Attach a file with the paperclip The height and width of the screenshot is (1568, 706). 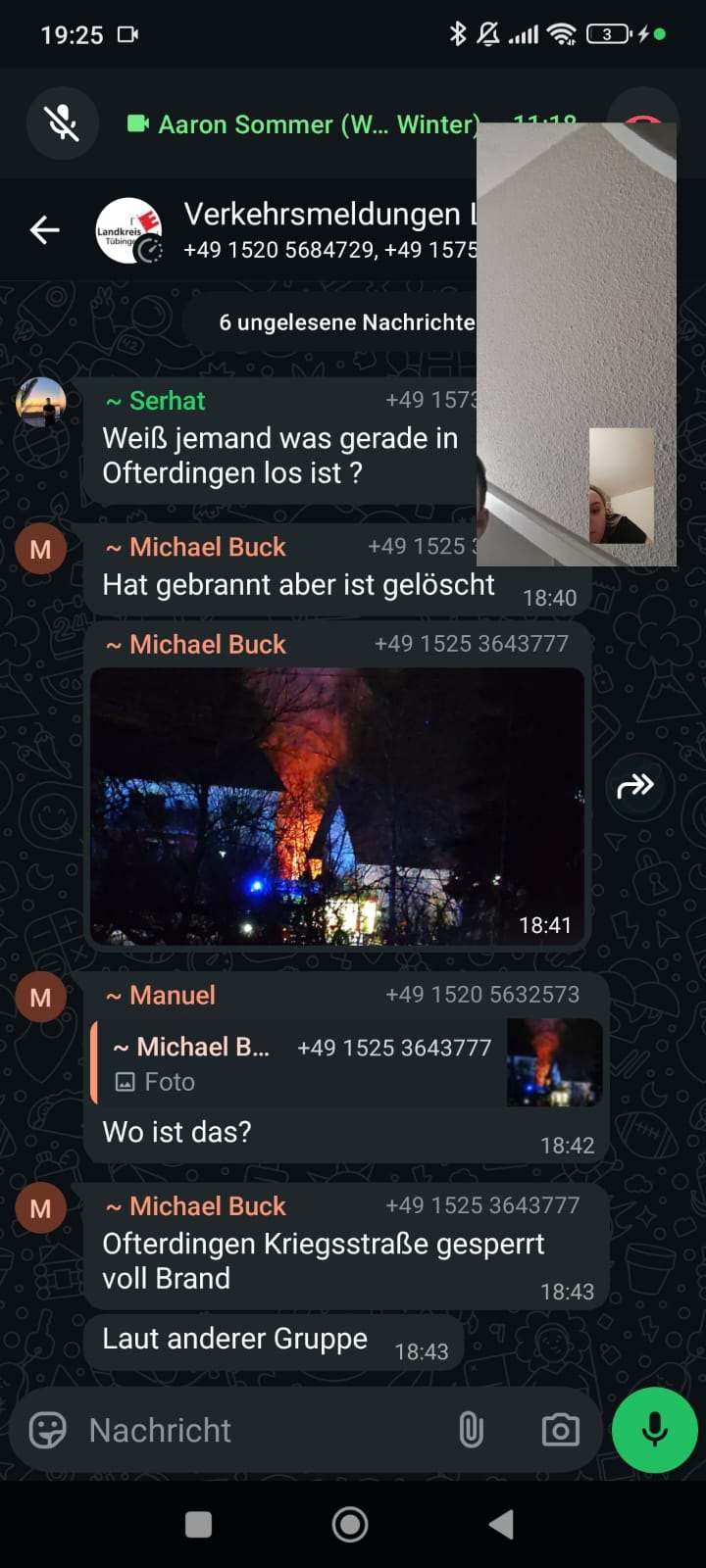click(x=471, y=1430)
